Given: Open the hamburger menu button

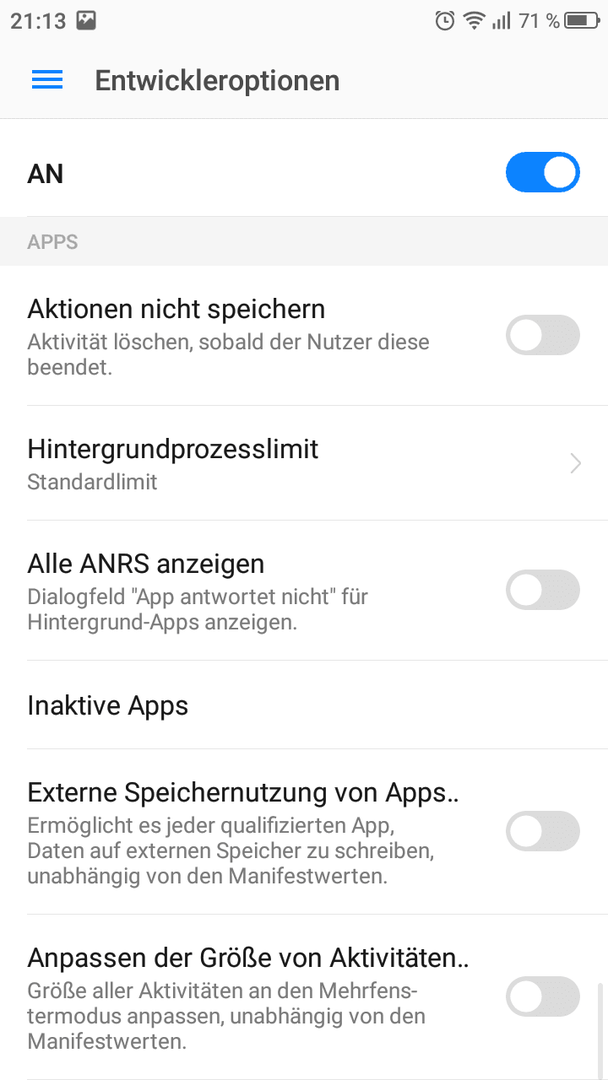Looking at the screenshot, I should [x=47, y=81].
